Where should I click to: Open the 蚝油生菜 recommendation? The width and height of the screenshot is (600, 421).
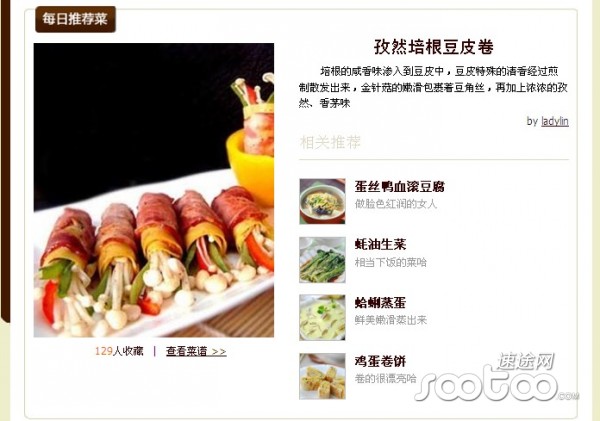(x=381, y=244)
